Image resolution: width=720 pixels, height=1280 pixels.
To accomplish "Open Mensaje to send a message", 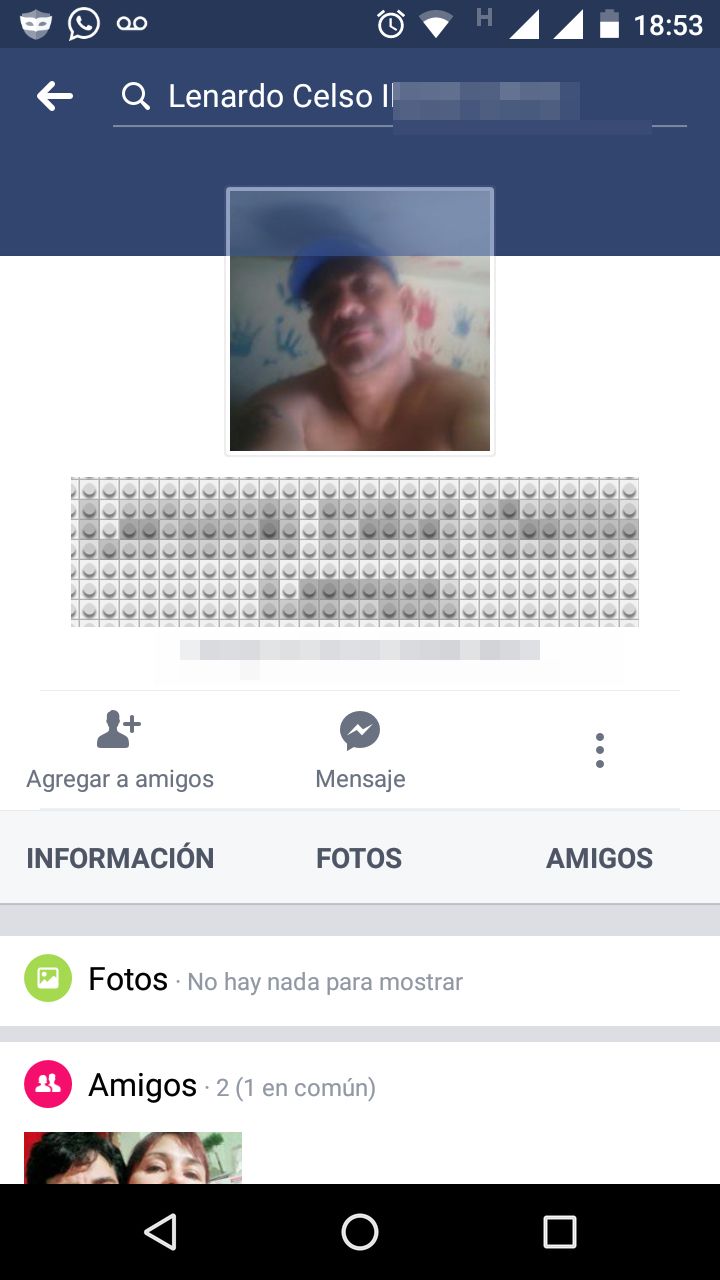I will (360, 750).
